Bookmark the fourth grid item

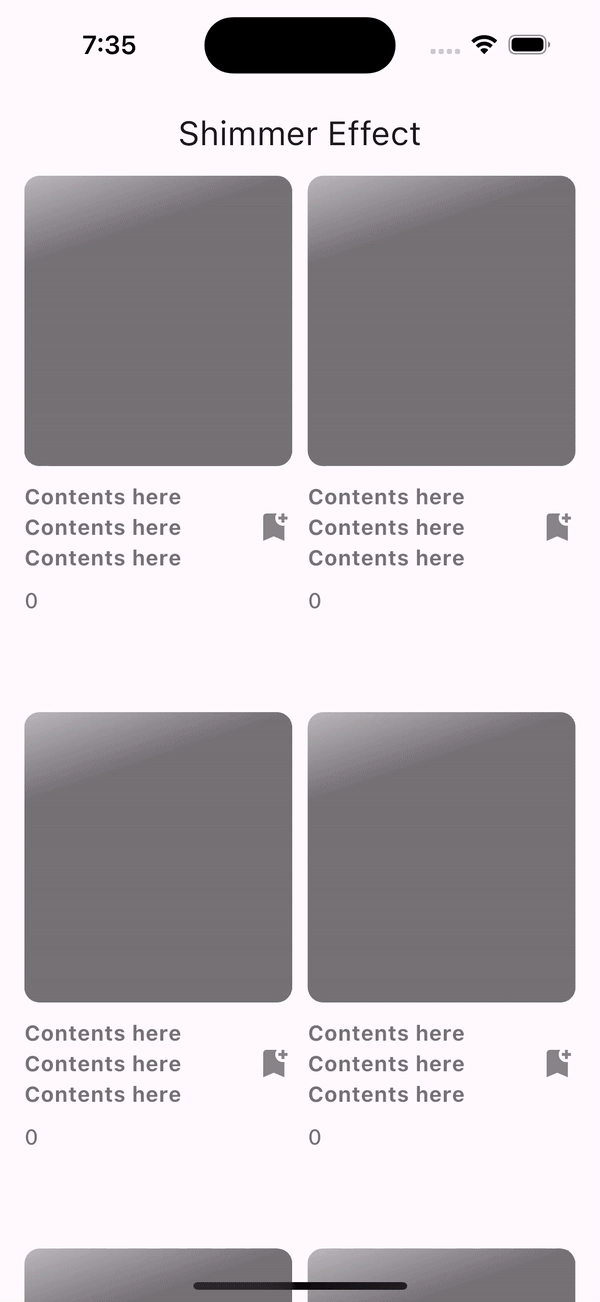click(x=558, y=1063)
